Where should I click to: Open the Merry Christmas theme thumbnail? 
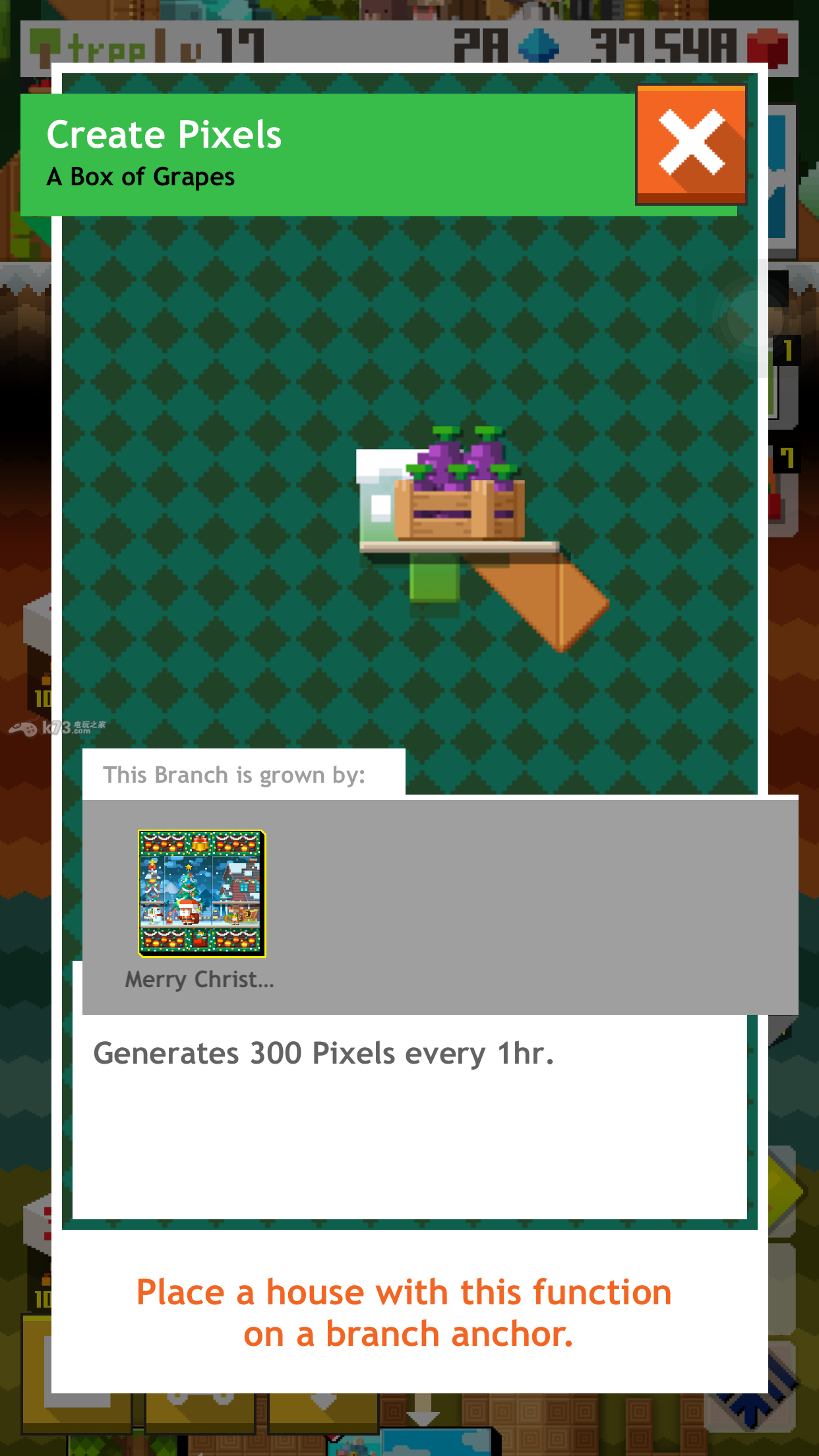pyautogui.click(x=202, y=893)
